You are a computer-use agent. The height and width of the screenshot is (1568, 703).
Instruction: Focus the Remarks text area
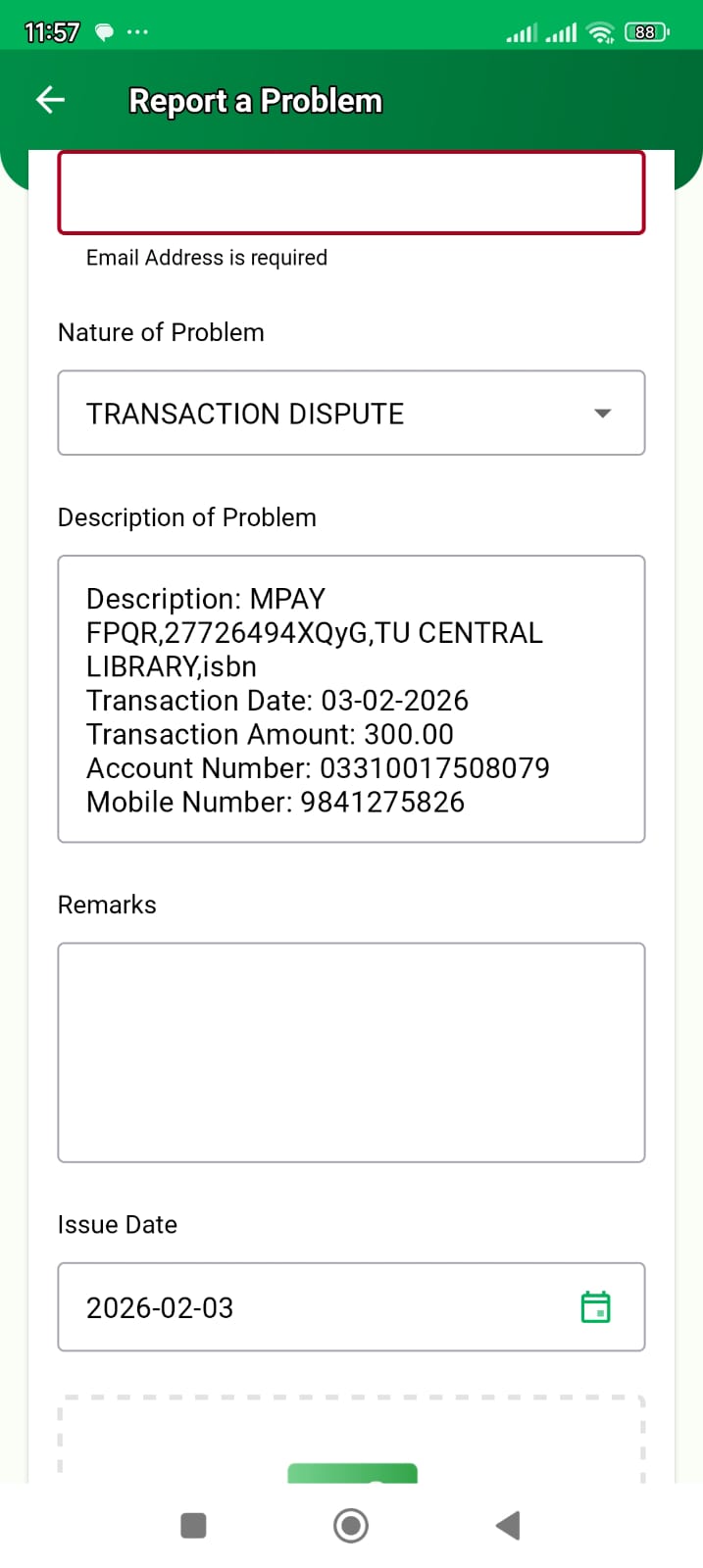click(351, 1052)
